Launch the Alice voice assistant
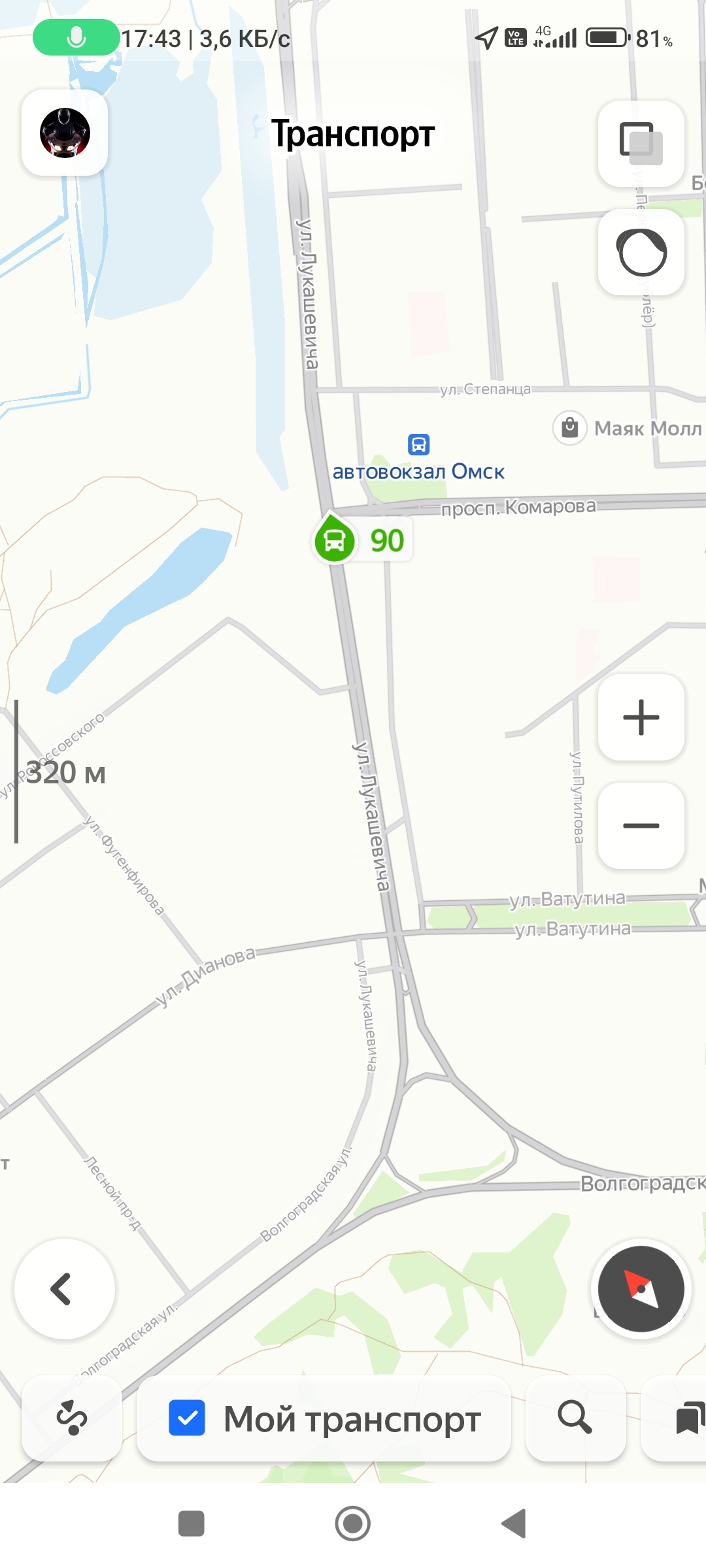 (641, 252)
